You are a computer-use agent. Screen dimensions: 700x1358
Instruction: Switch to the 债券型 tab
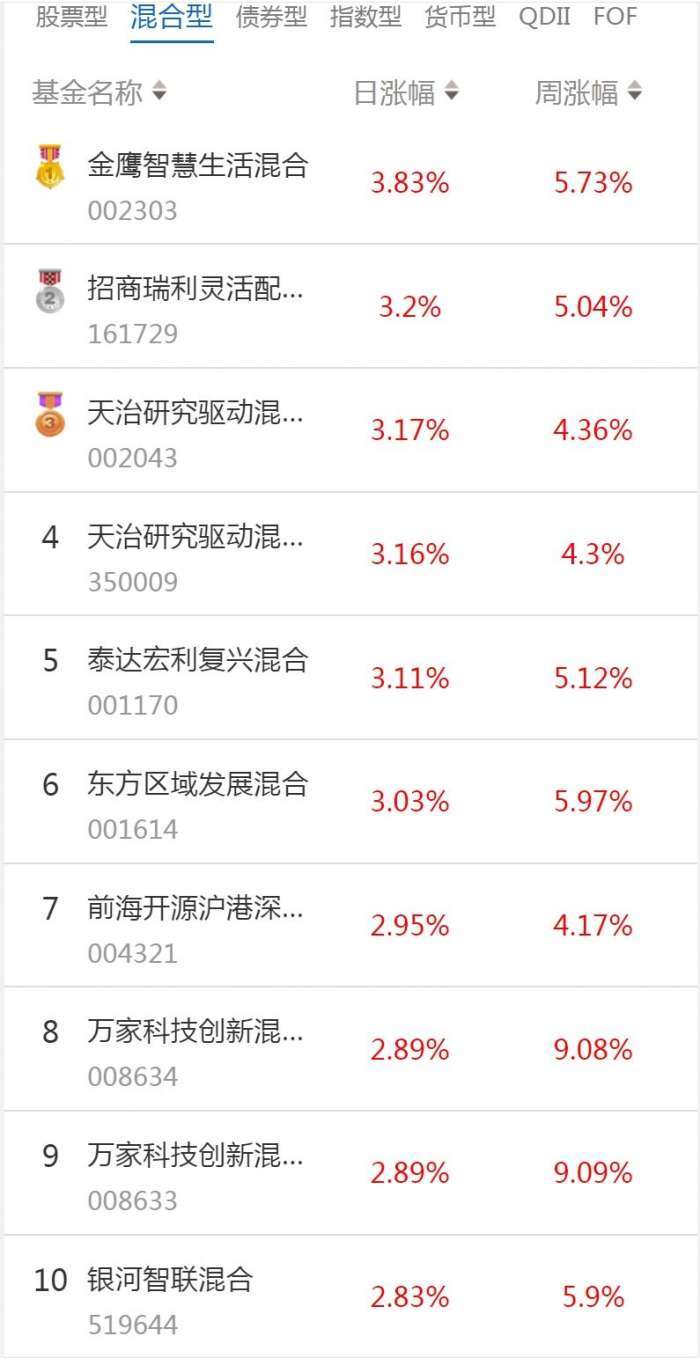point(271,17)
